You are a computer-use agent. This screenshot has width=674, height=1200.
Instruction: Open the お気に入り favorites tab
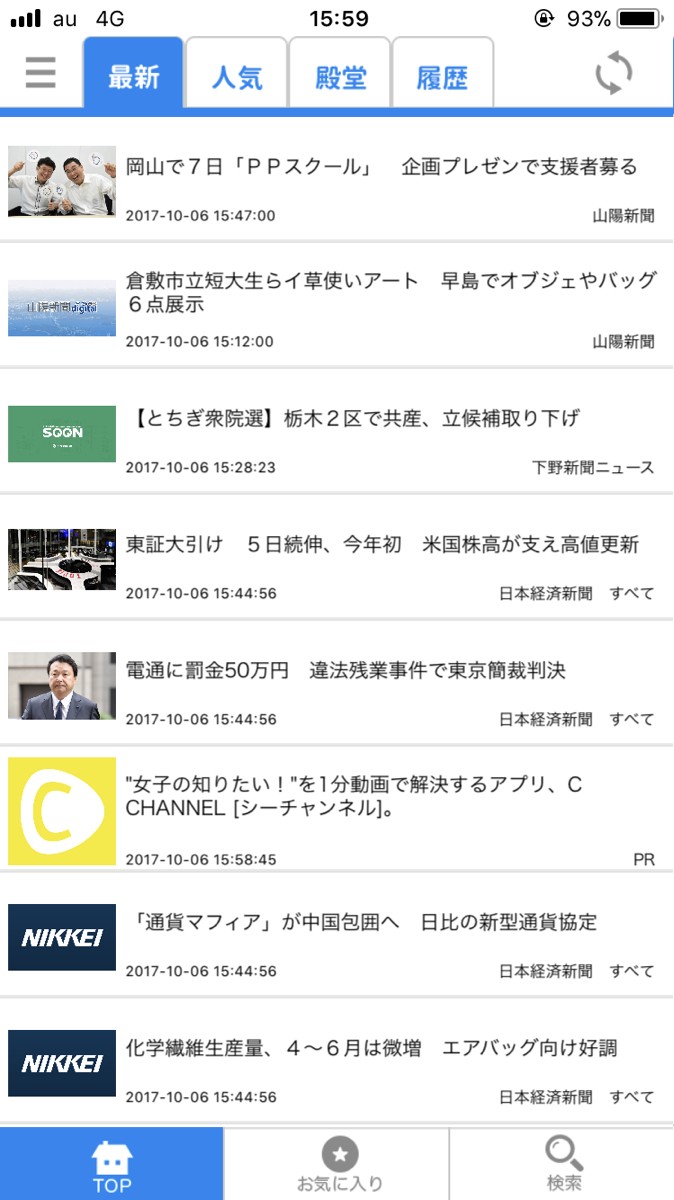coord(338,1164)
